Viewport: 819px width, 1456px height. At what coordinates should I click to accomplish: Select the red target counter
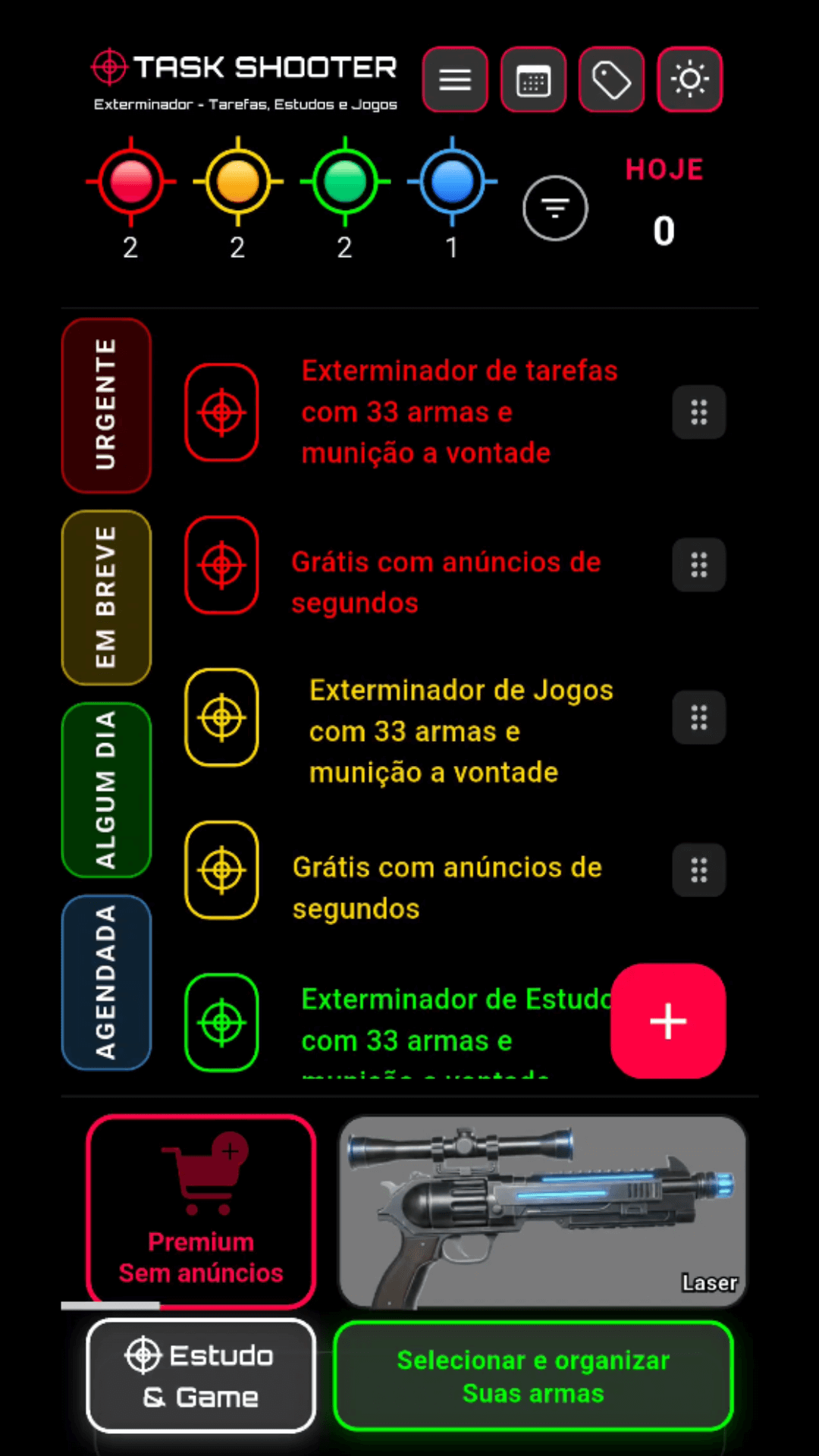pos(130,180)
